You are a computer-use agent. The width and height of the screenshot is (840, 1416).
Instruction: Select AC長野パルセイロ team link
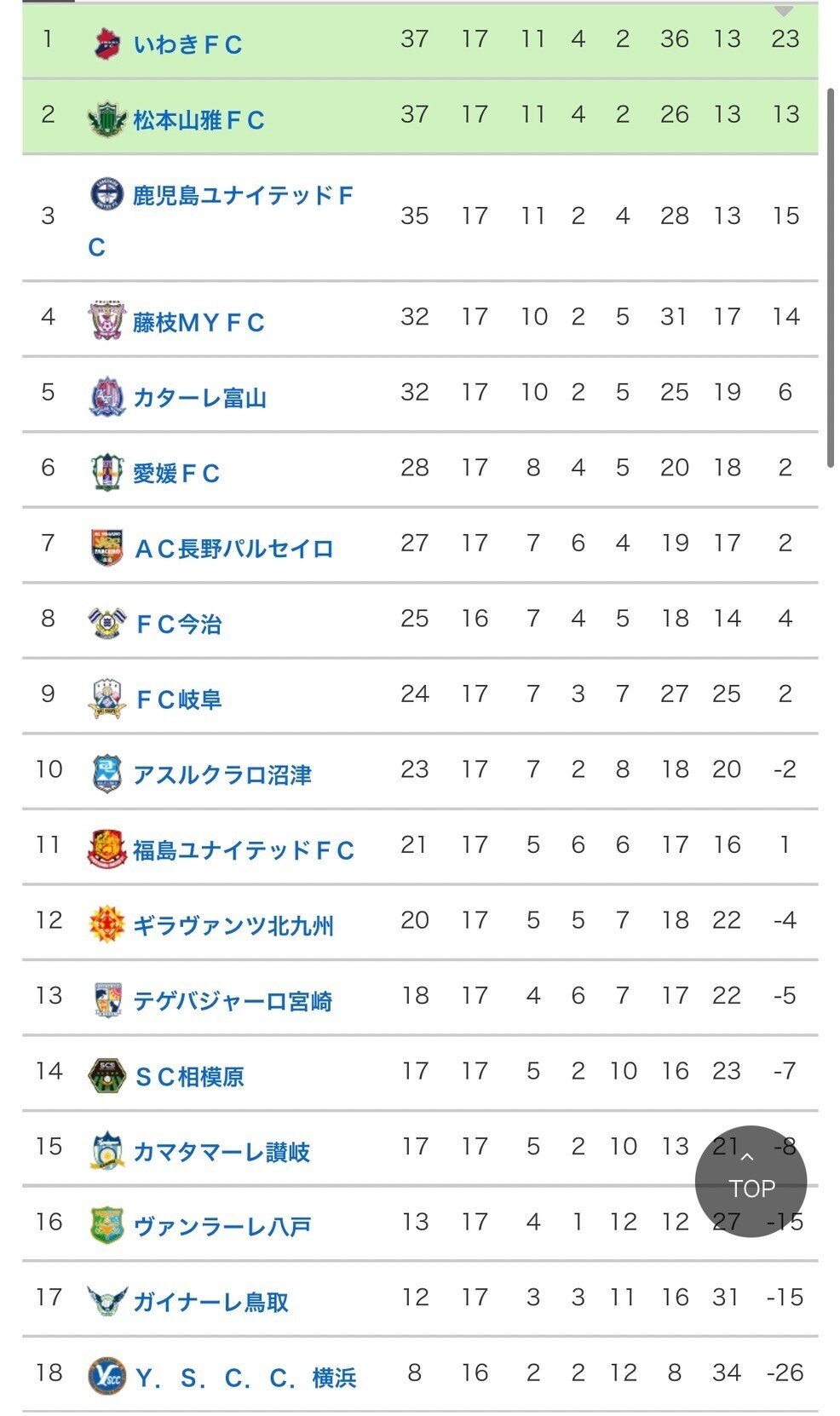(x=233, y=549)
